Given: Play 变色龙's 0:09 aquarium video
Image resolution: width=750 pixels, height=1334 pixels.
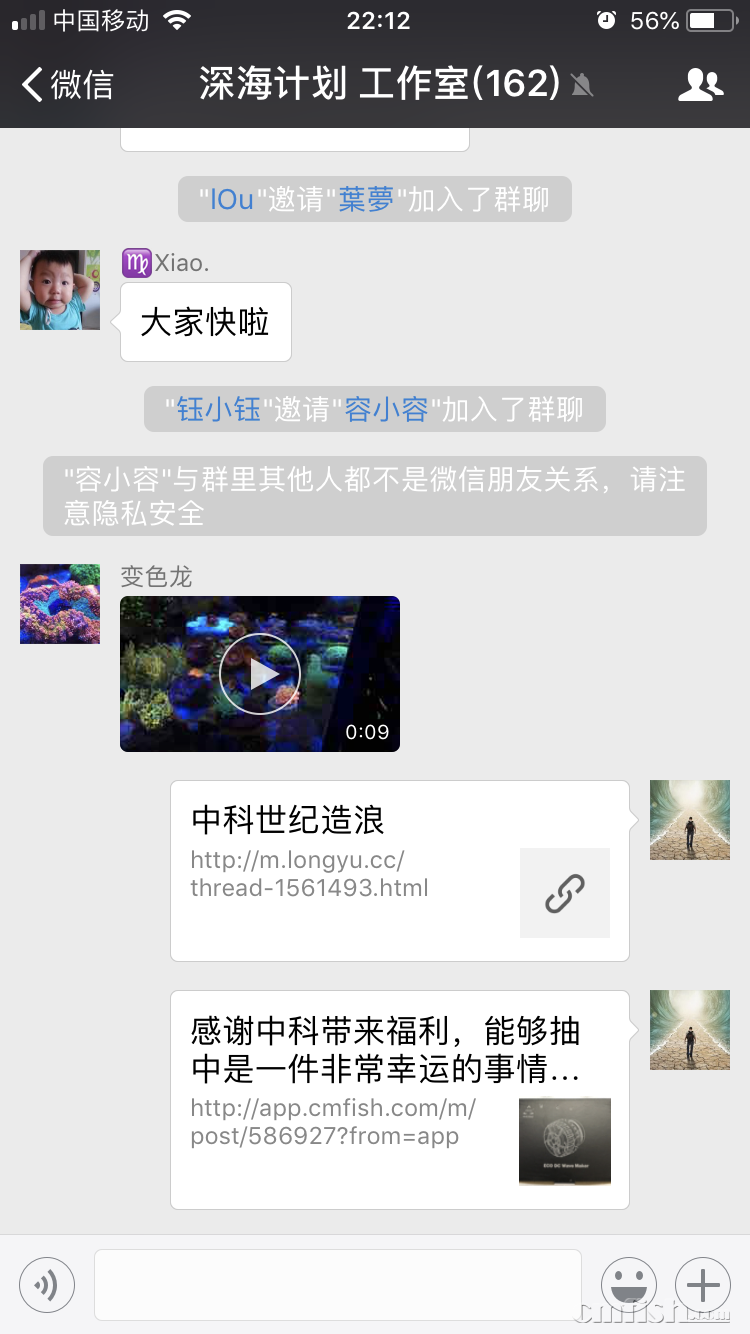Looking at the screenshot, I should (x=260, y=674).
